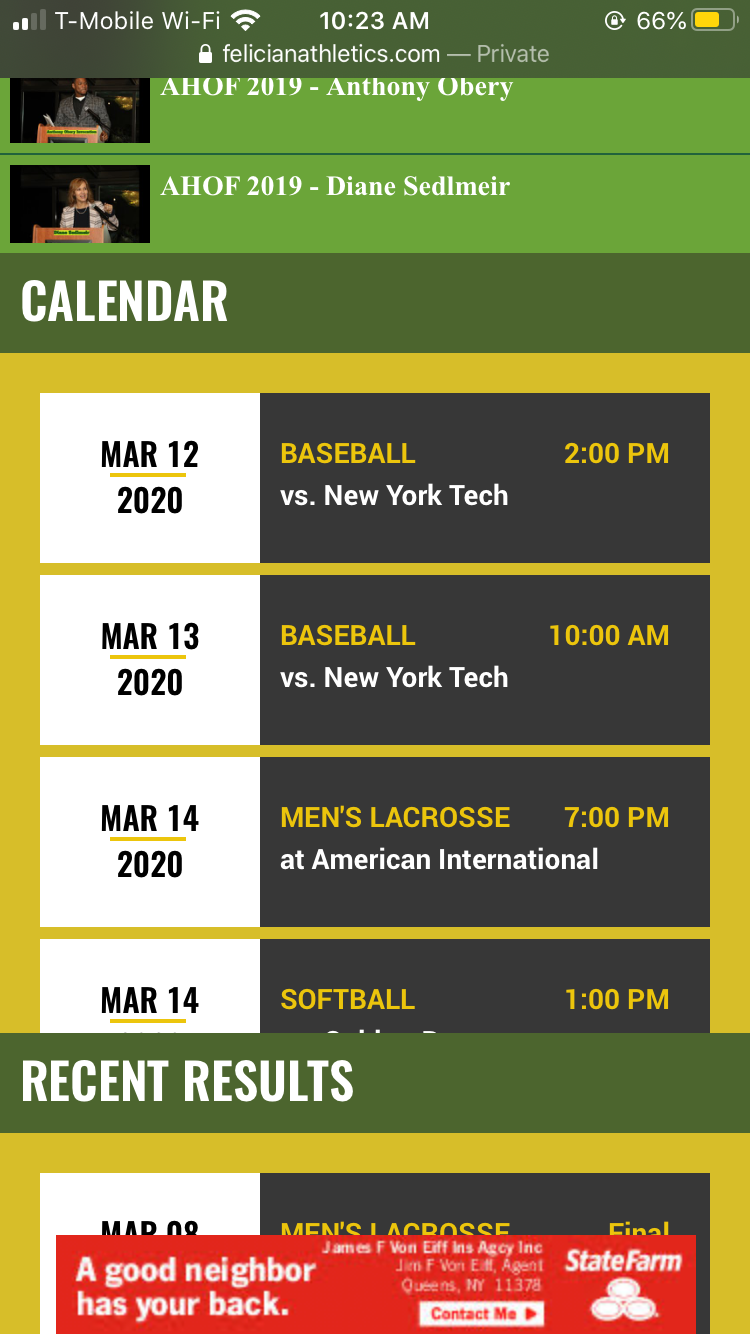Open the AHOF 2019 Anthony Obery video

pos(336,88)
